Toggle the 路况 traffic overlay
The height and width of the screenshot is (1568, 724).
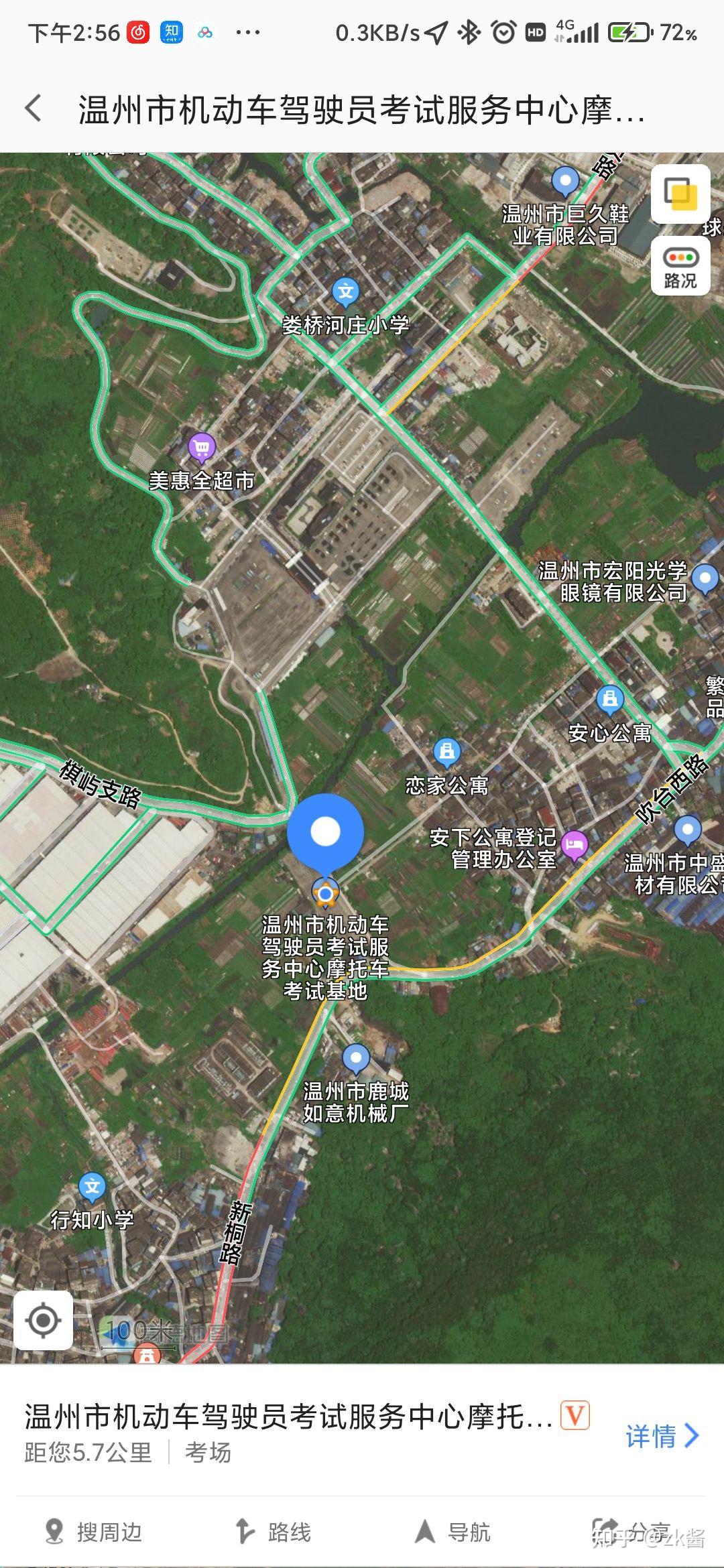[x=680, y=266]
